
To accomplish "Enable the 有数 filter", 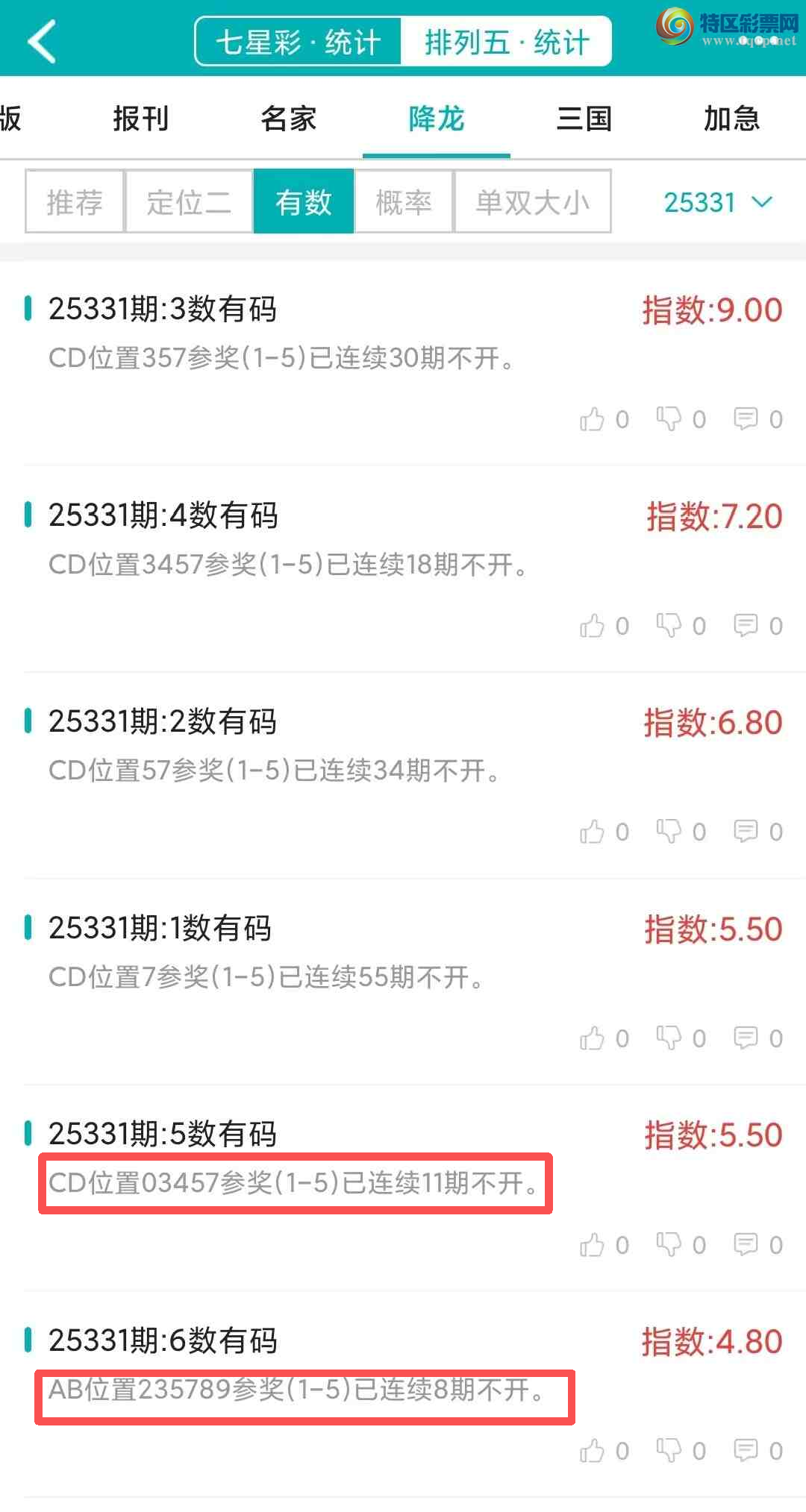I will click(304, 201).
